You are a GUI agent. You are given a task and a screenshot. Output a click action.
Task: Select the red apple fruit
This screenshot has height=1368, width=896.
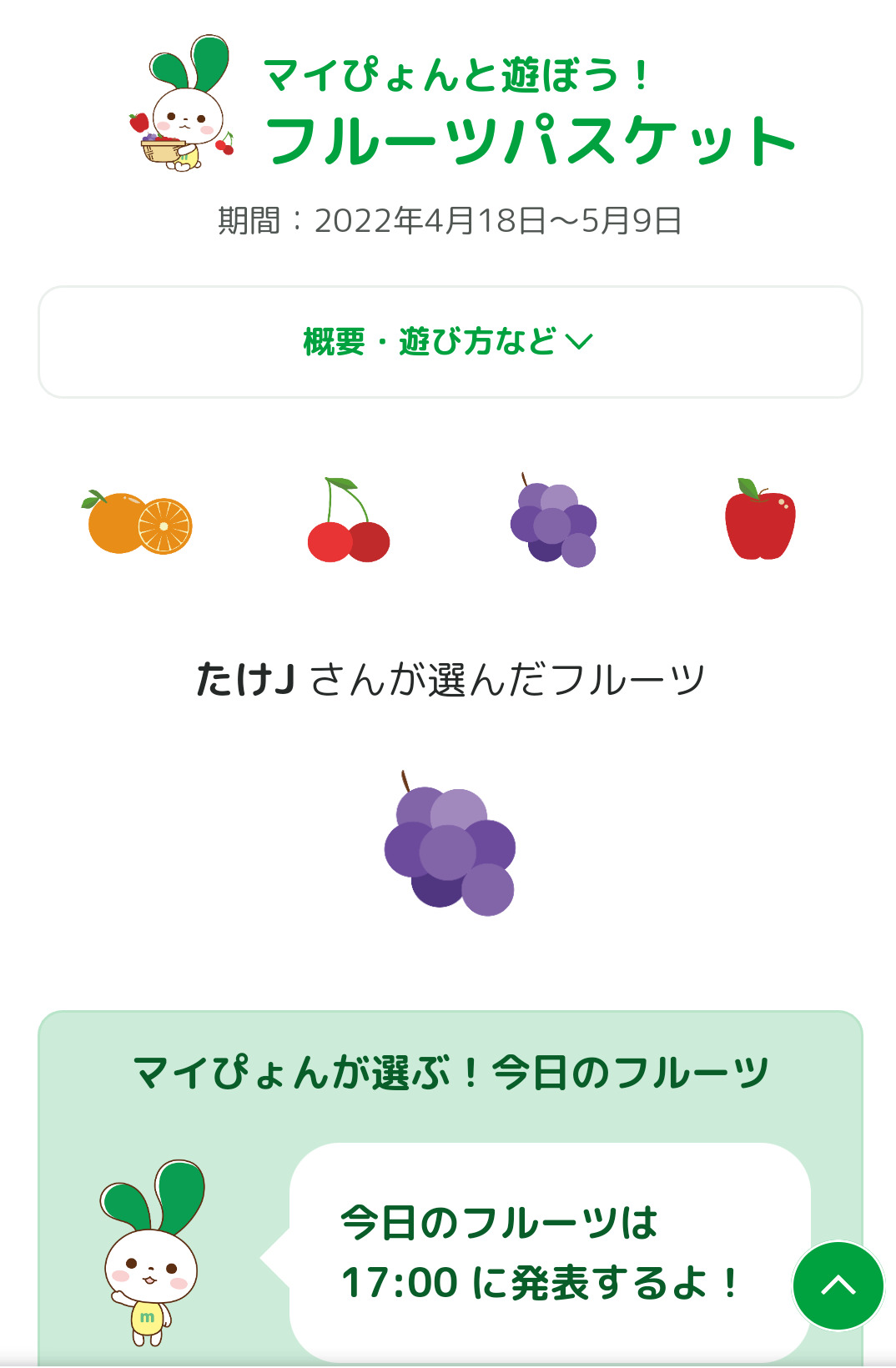759,520
